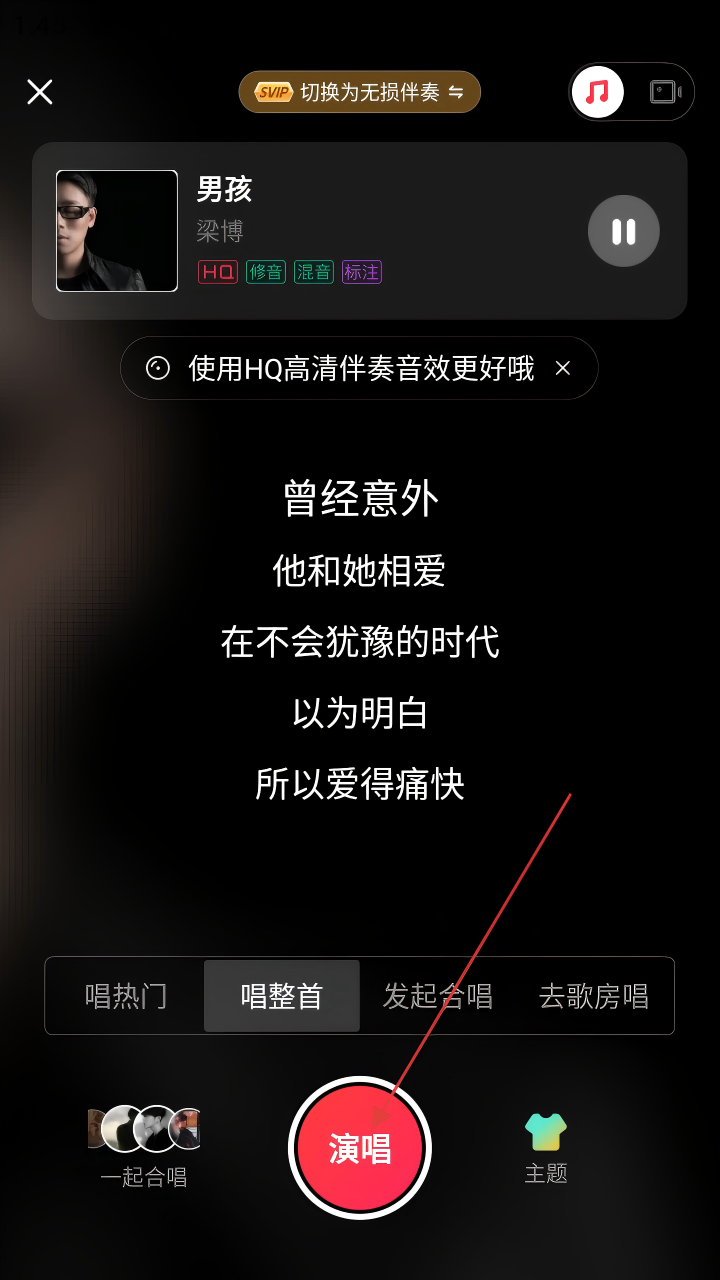720x1280 pixels.
Task: Open the 男孩 album cover
Action: 117,231
